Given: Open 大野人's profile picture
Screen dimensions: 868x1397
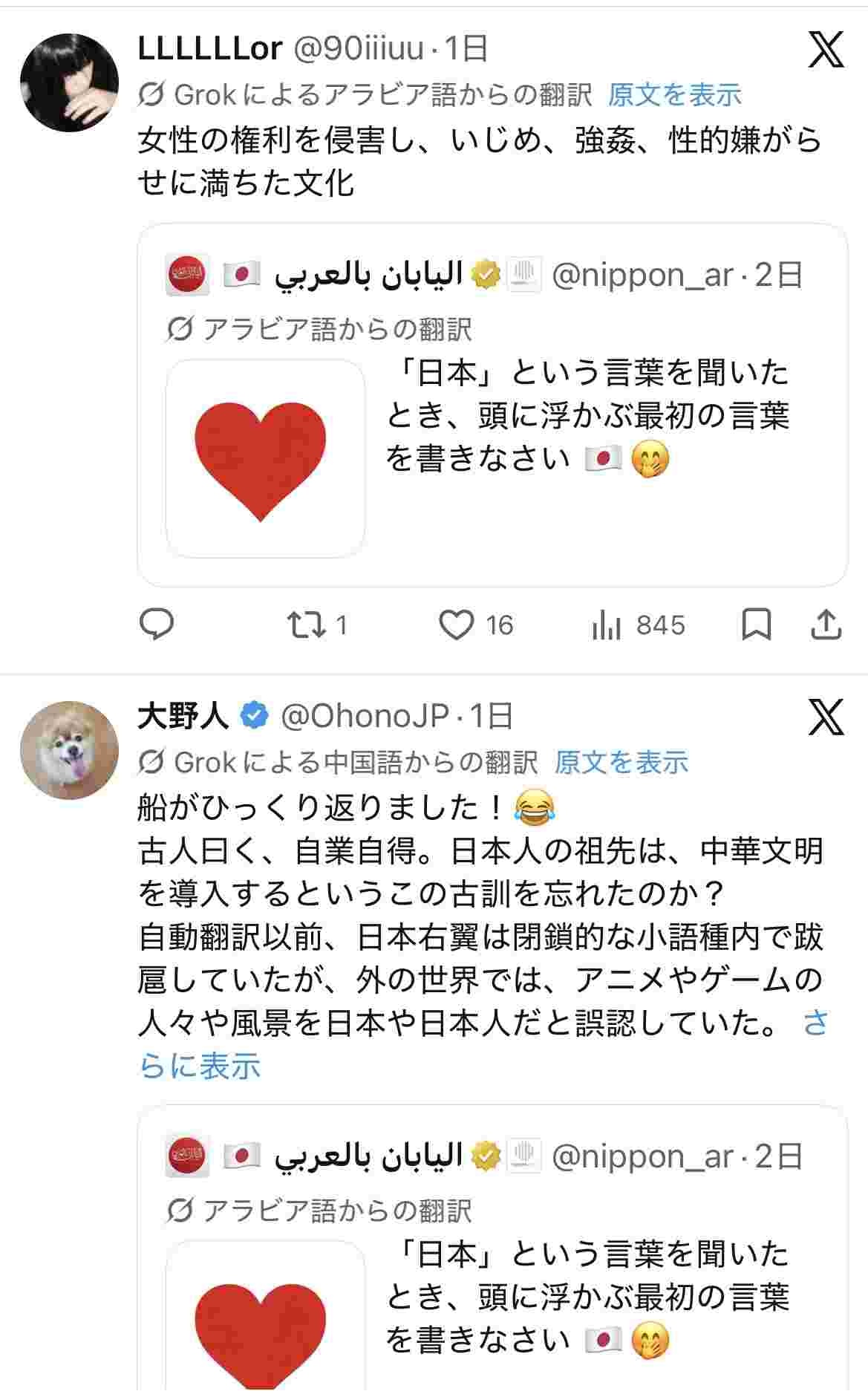Looking at the screenshot, I should click(69, 750).
